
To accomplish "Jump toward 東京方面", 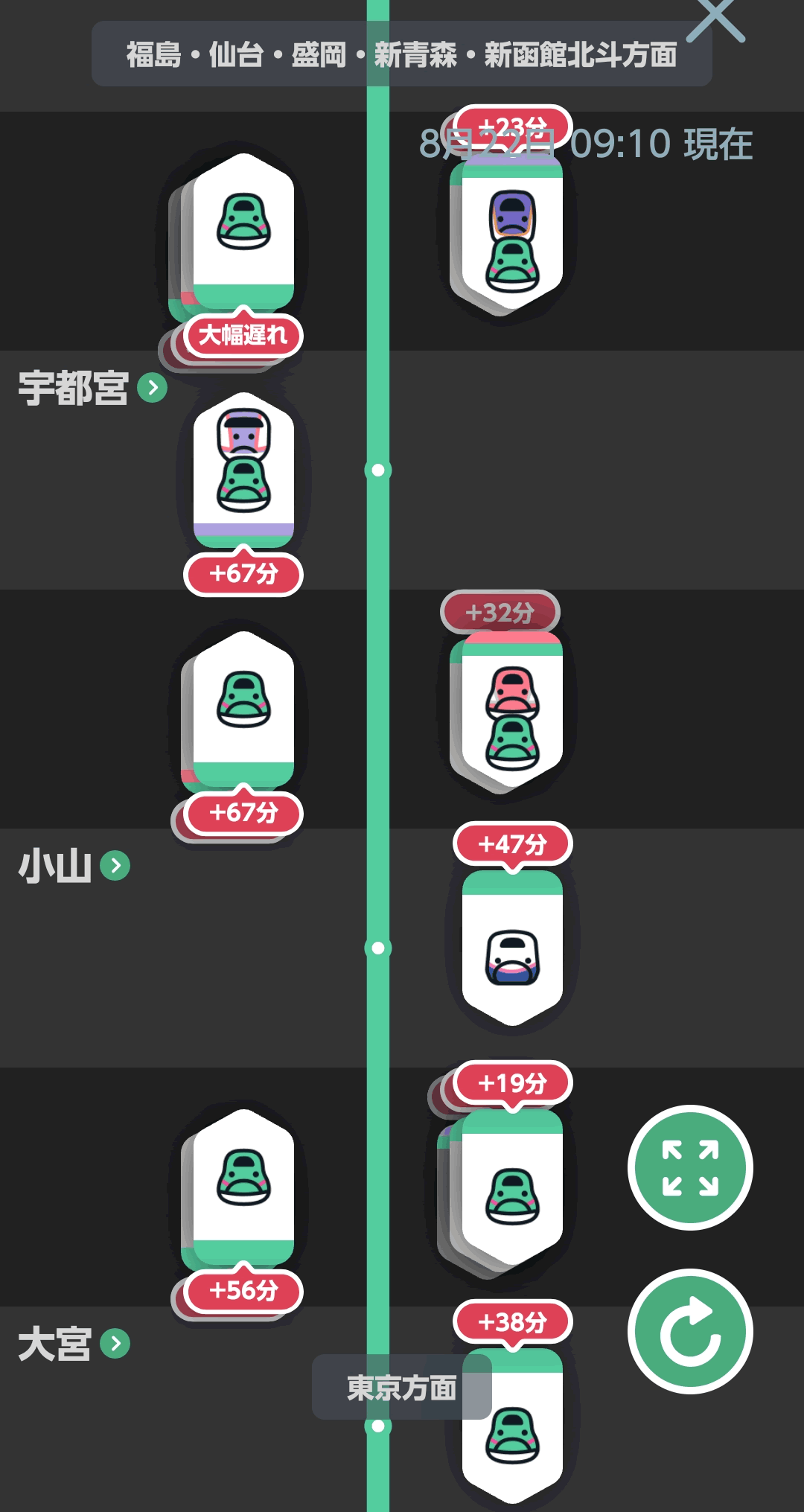I will point(402,1388).
